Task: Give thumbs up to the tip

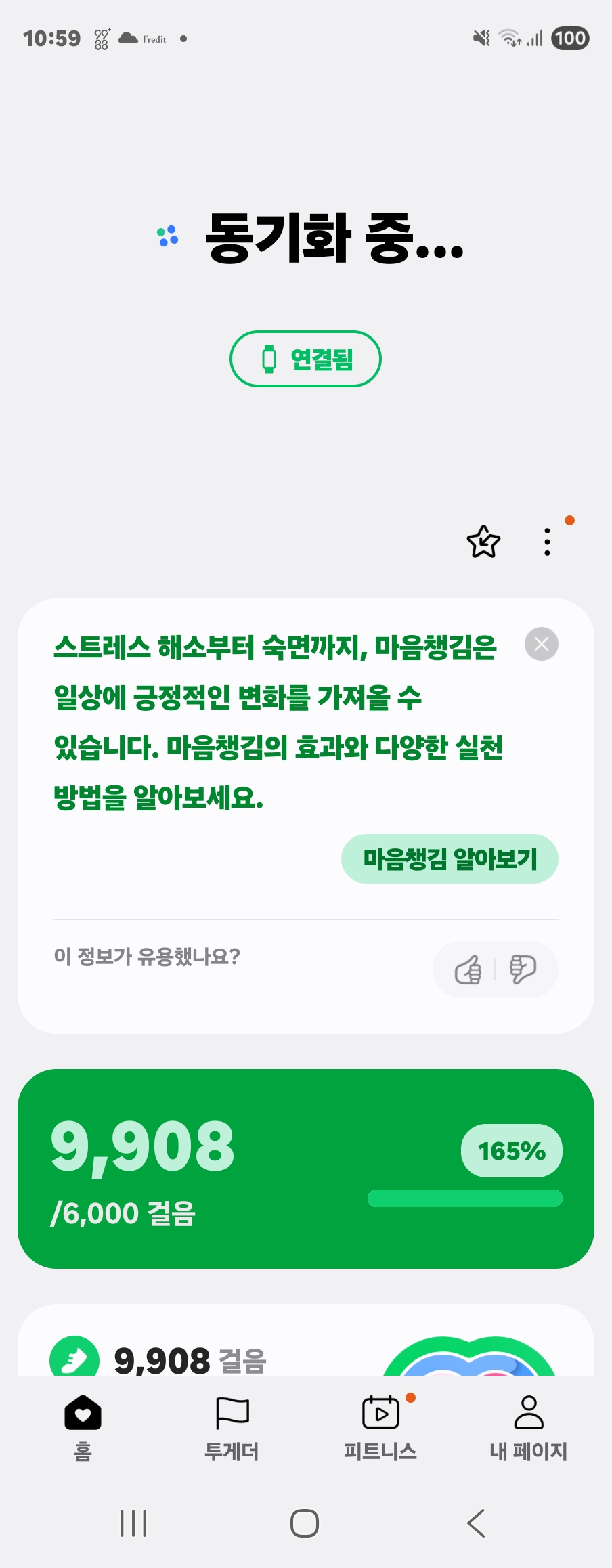Action: (x=468, y=970)
